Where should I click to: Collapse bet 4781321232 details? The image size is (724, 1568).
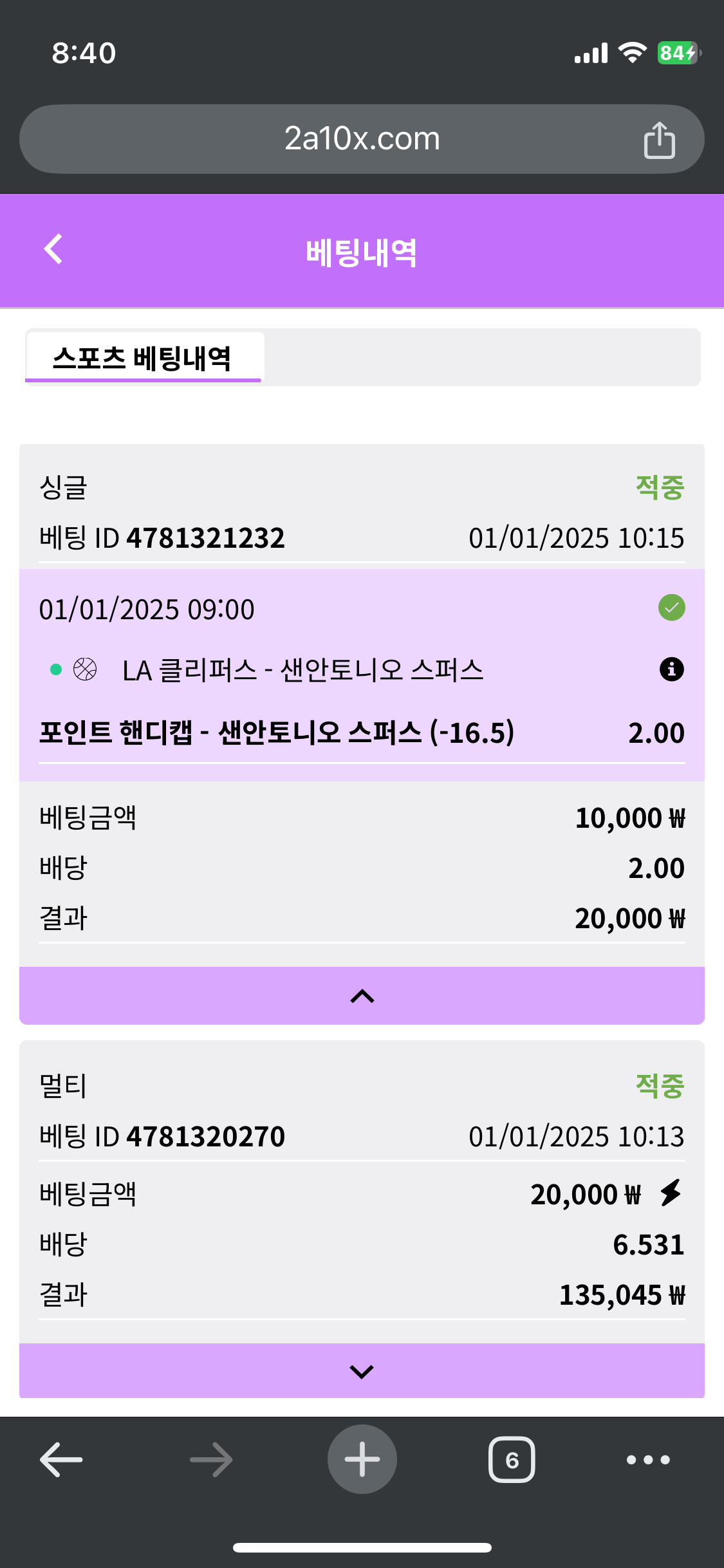point(362,996)
